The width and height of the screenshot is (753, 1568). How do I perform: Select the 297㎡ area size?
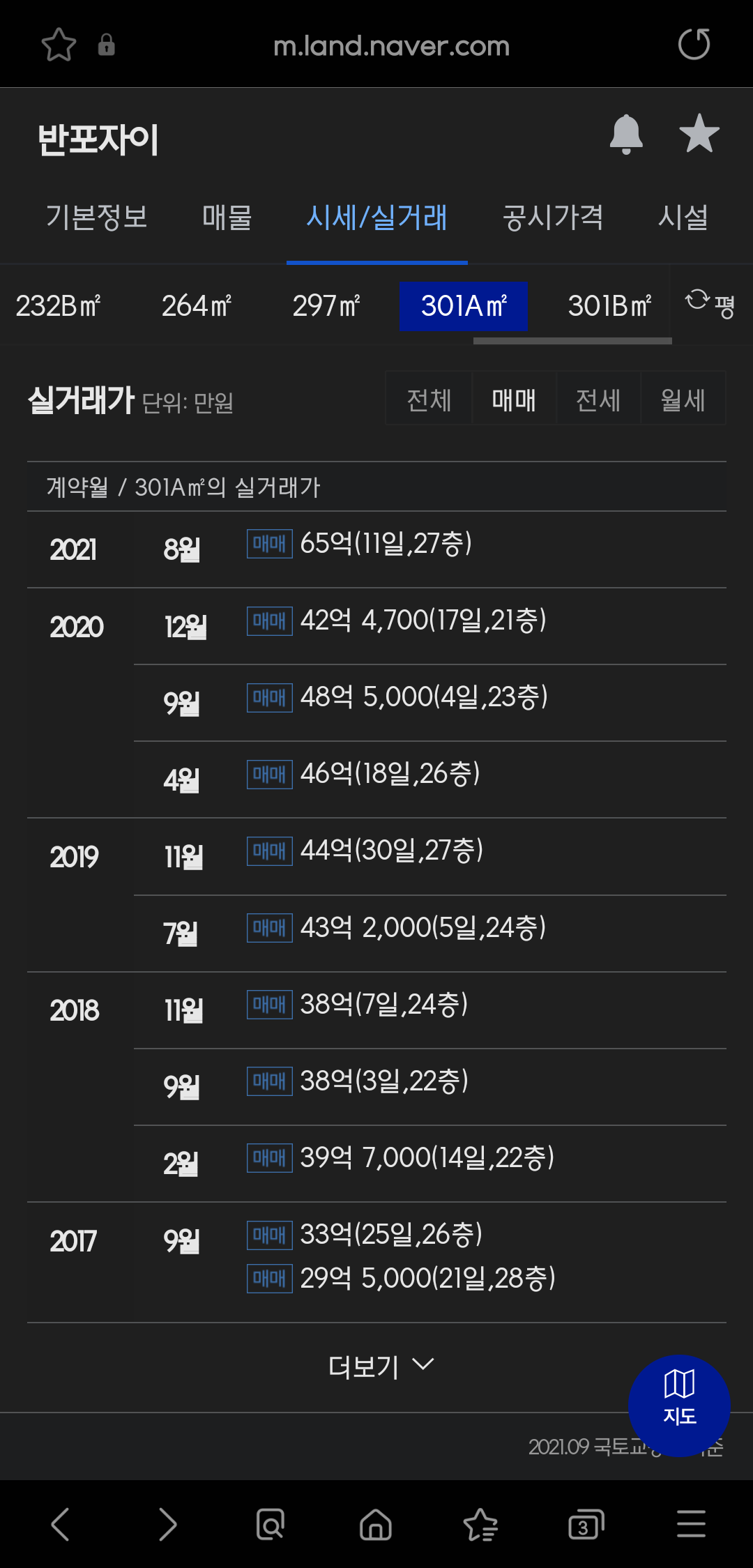[x=326, y=306]
